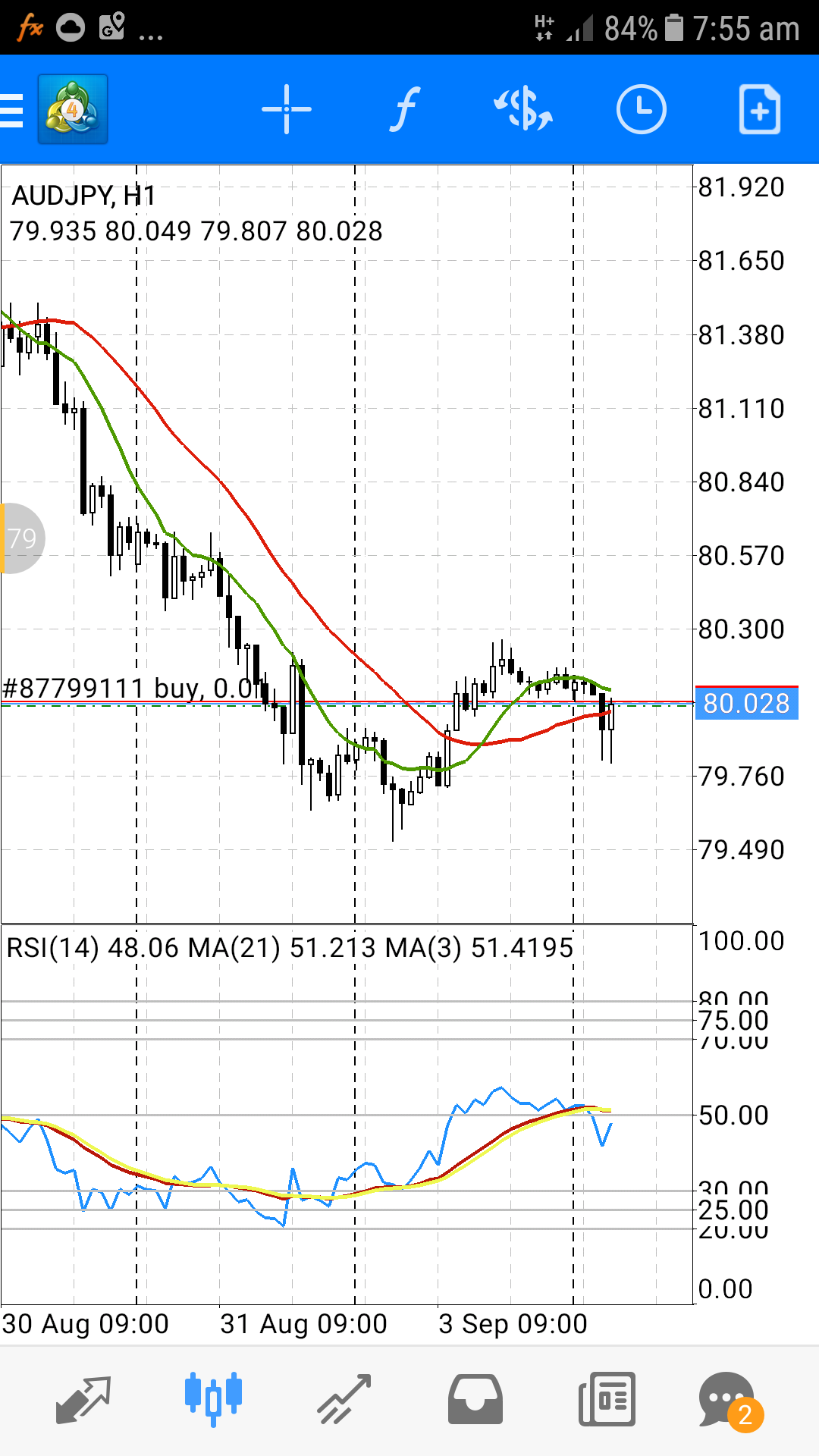Open the hamburger side menu

tap(12, 110)
